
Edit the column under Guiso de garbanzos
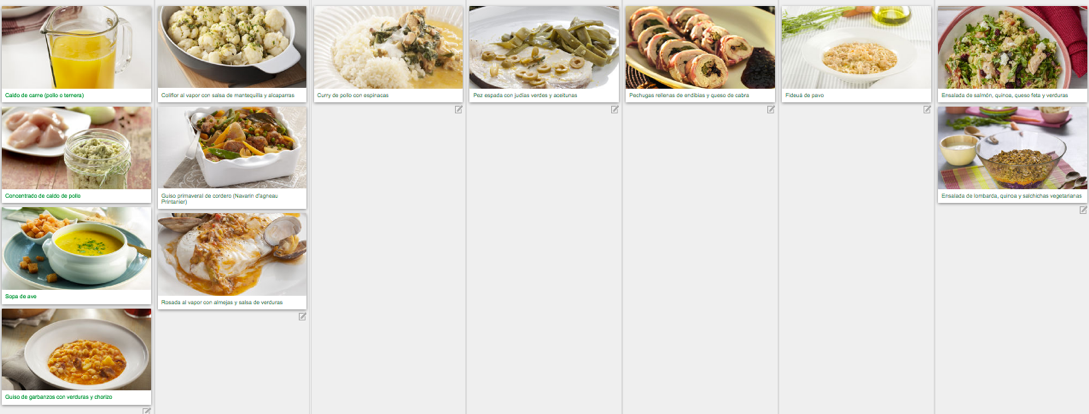pyautogui.click(x=147, y=410)
